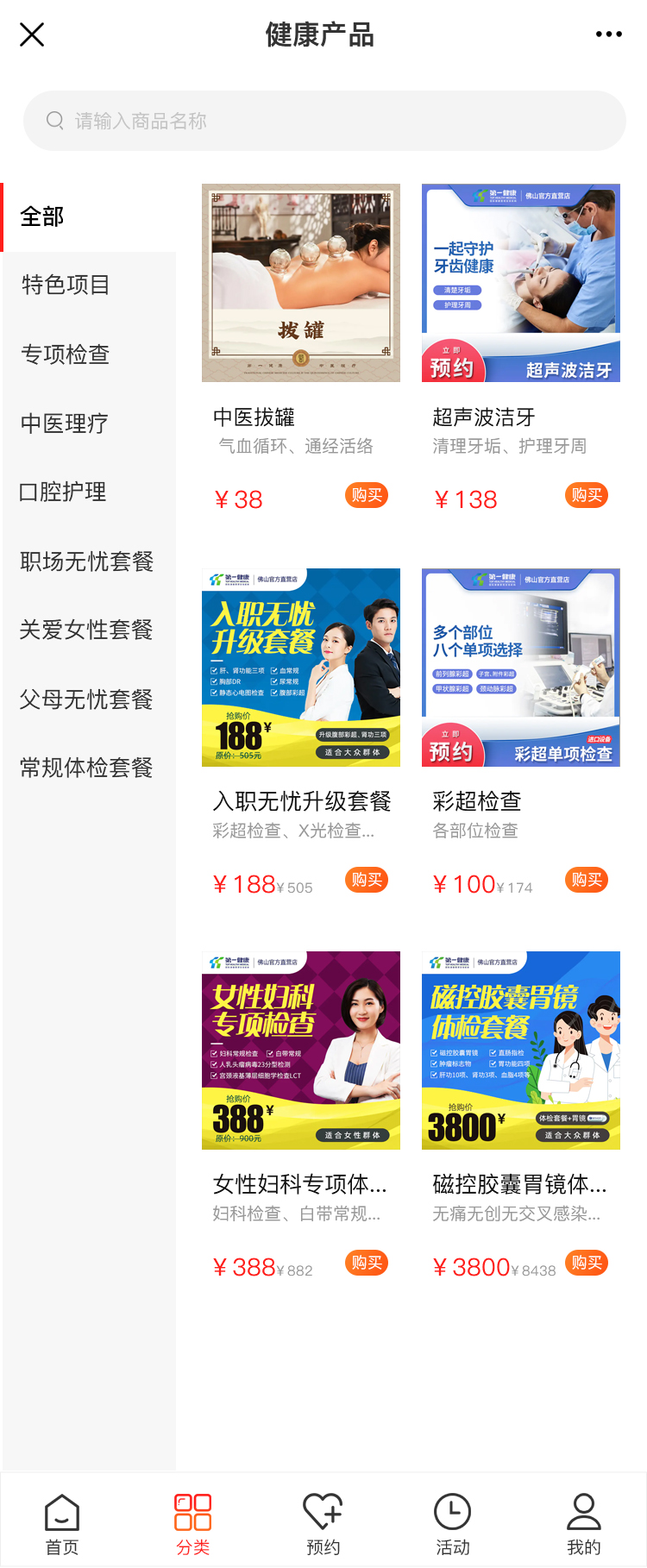Buy the ¥38 中医拔罐 product

pyautogui.click(x=367, y=495)
